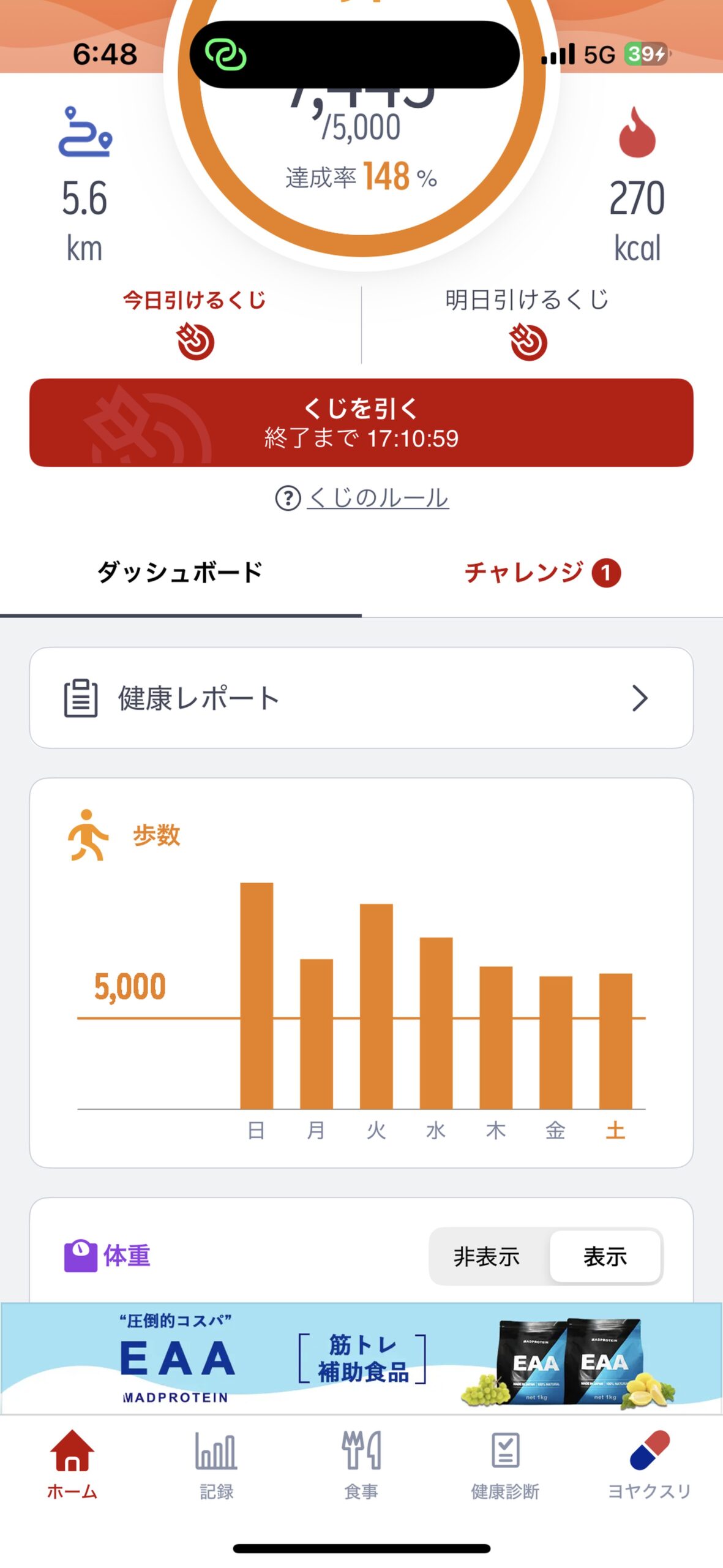Open the 歩数 weekly chart card
This screenshot has height=1568, width=723.
pos(361,973)
